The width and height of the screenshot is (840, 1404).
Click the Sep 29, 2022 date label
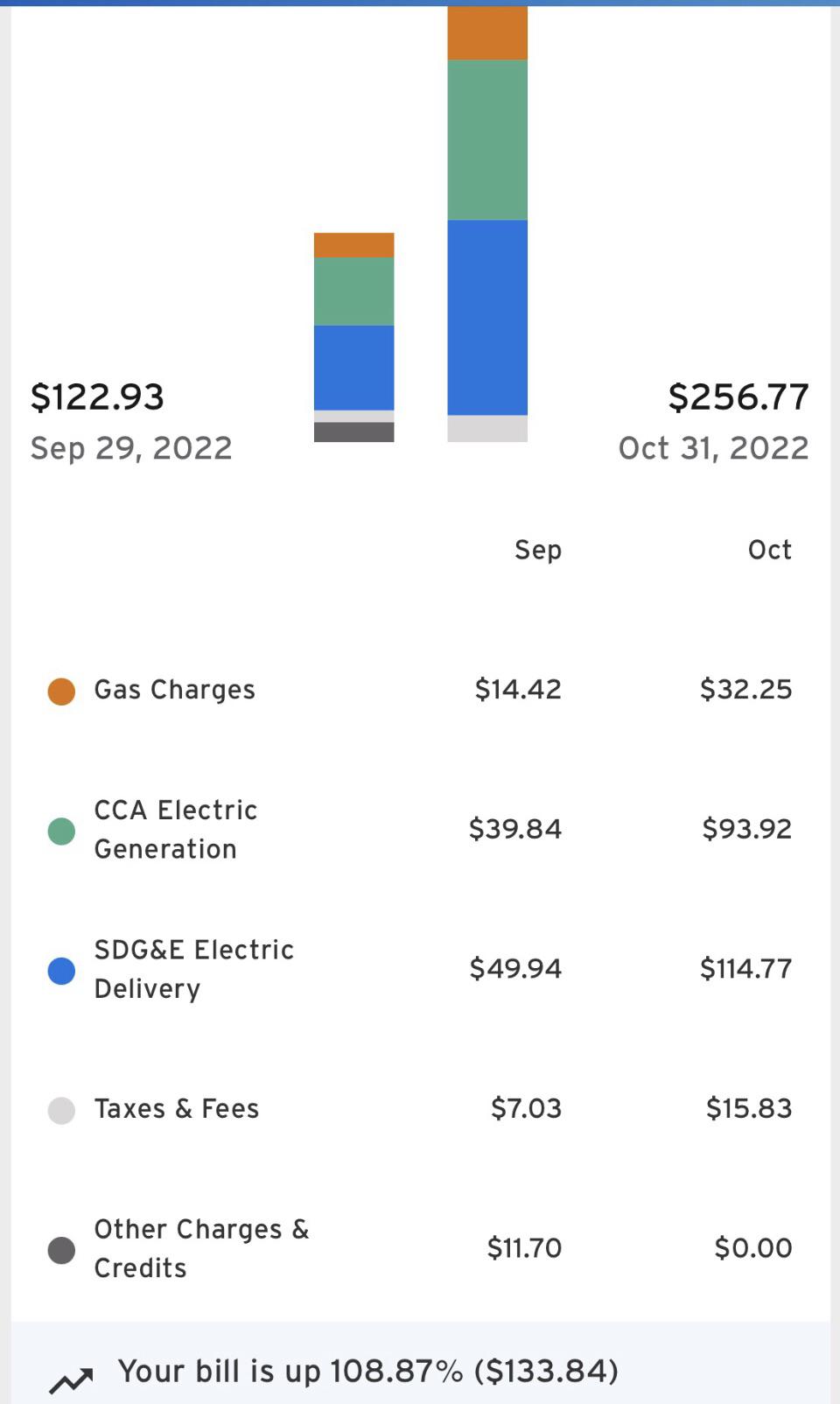pos(131,448)
